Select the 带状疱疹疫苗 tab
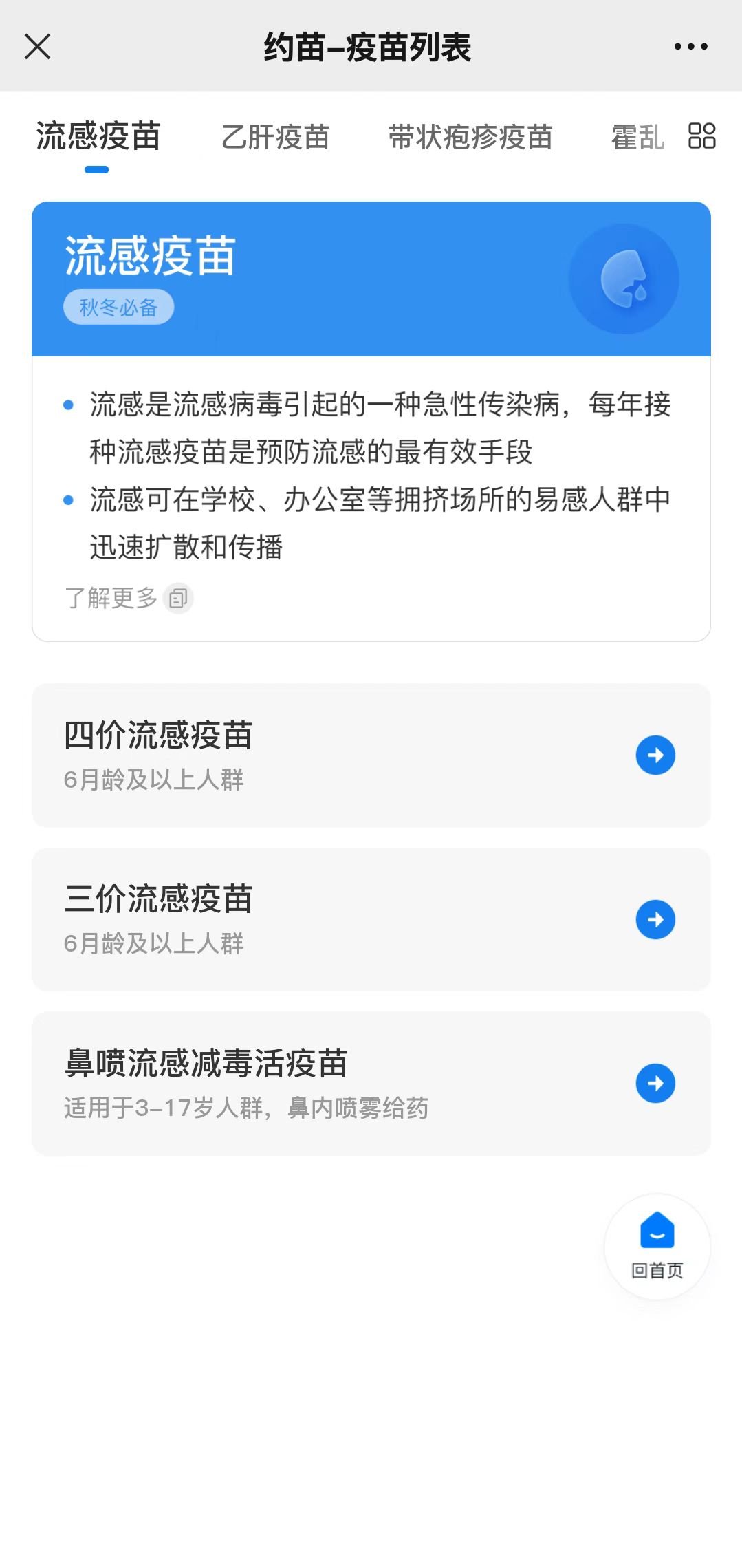 click(470, 137)
